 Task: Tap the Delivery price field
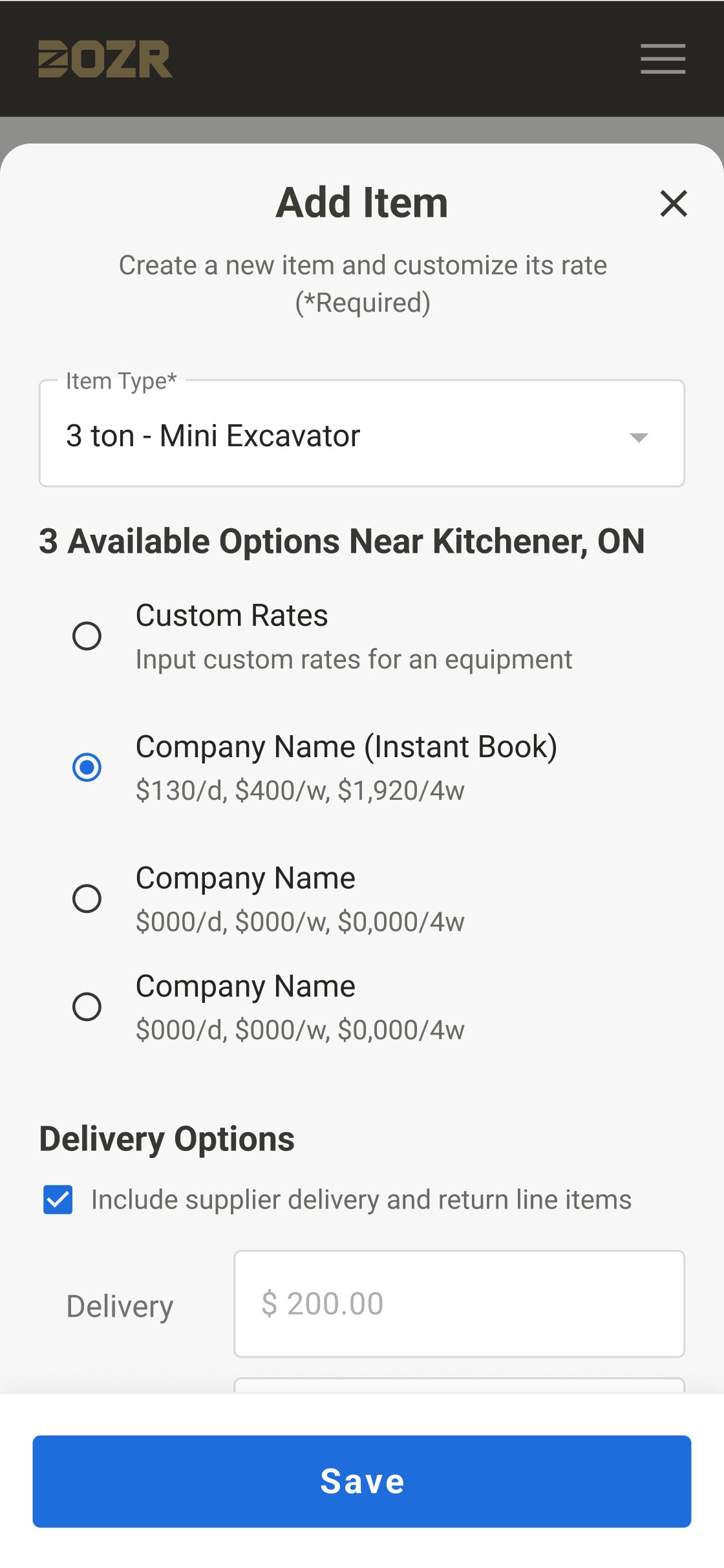click(459, 1304)
